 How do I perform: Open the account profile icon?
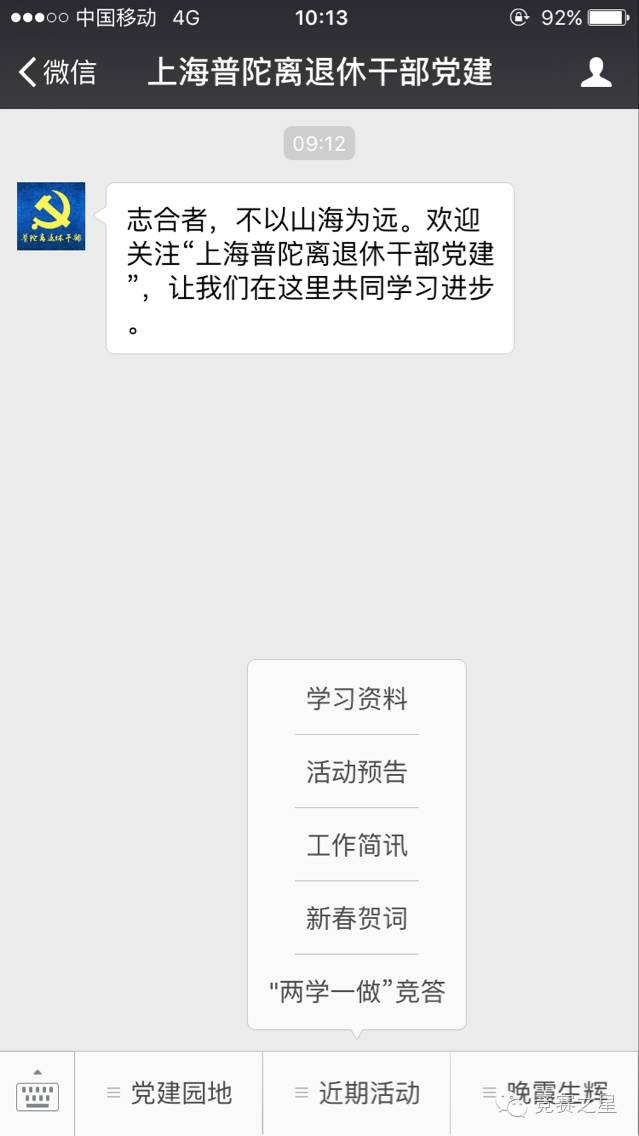[596, 72]
